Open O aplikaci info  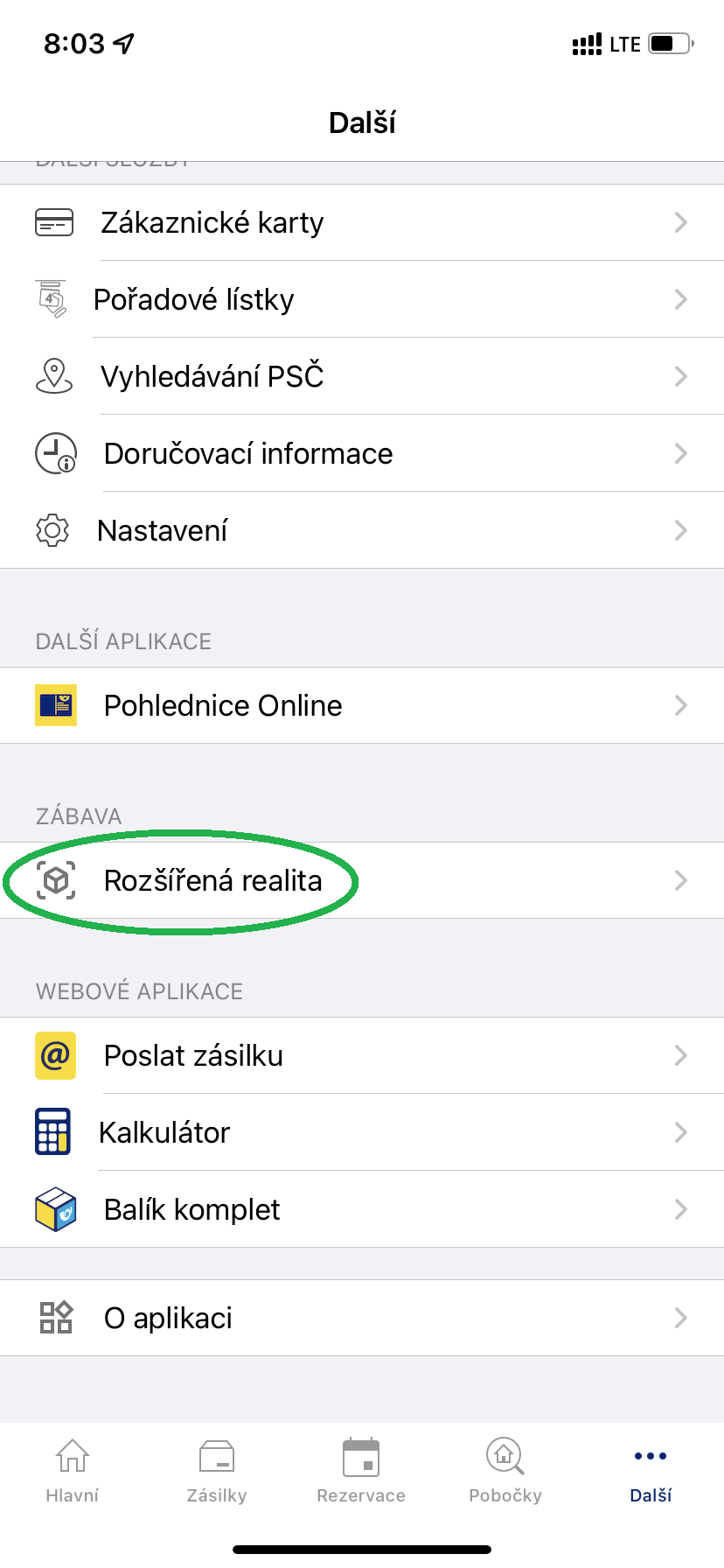tap(362, 1318)
